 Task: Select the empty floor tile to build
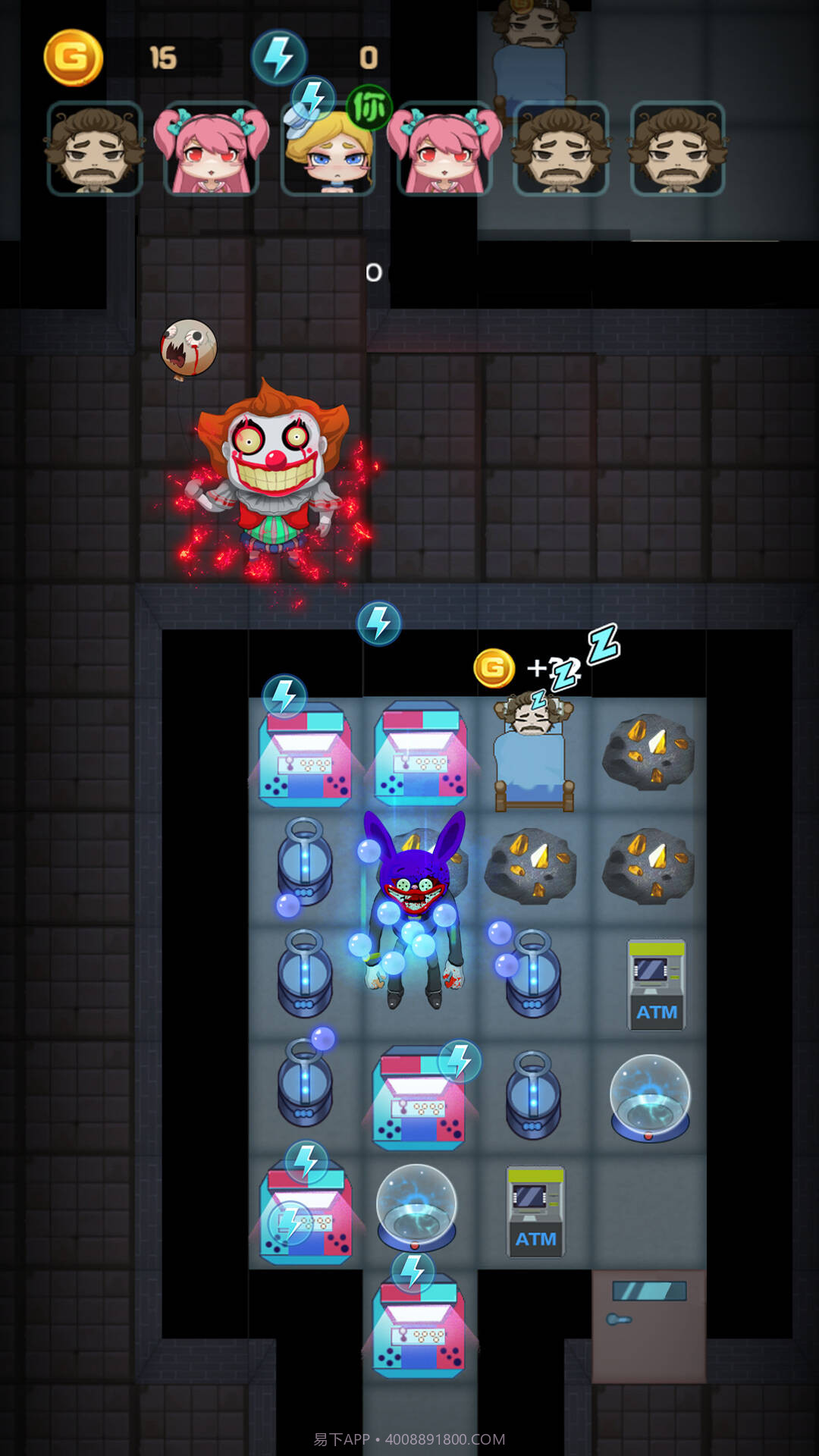tap(648, 1212)
